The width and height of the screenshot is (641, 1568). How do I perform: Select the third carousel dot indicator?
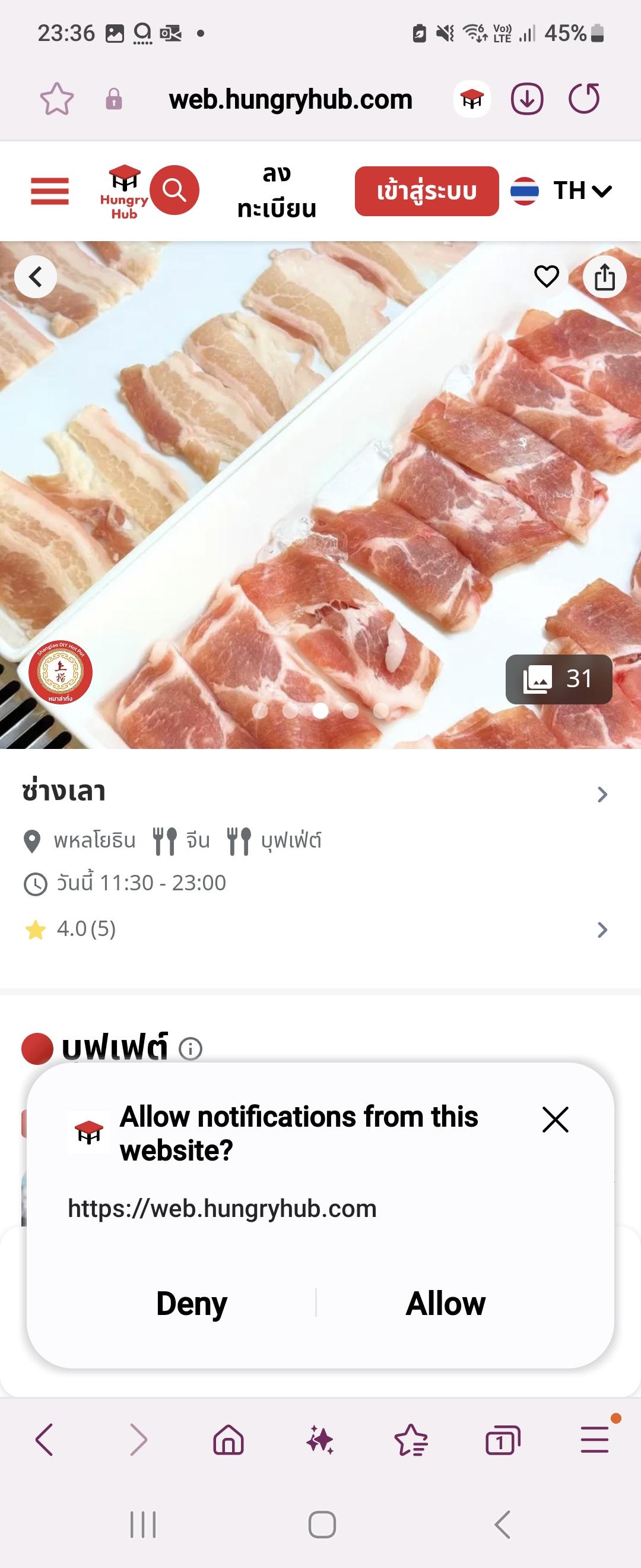[x=320, y=710]
